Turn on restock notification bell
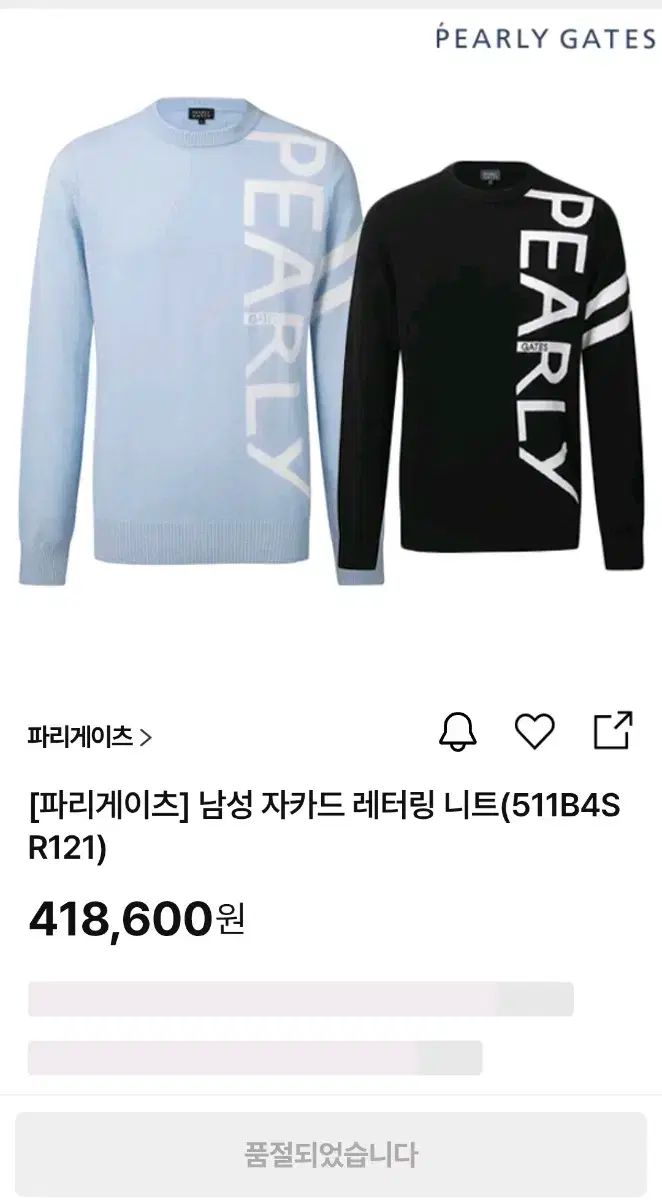 458,732
